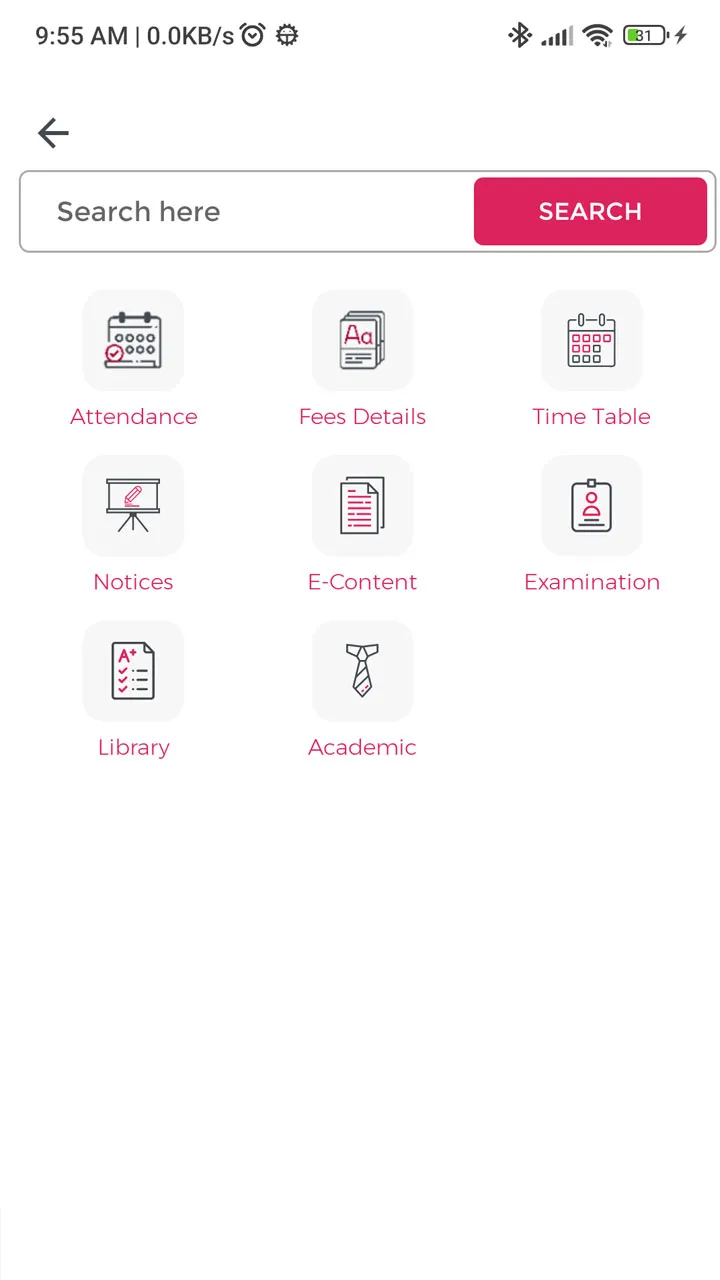Go back using the arrow icon
This screenshot has width=720, height=1280.
tap(53, 133)
